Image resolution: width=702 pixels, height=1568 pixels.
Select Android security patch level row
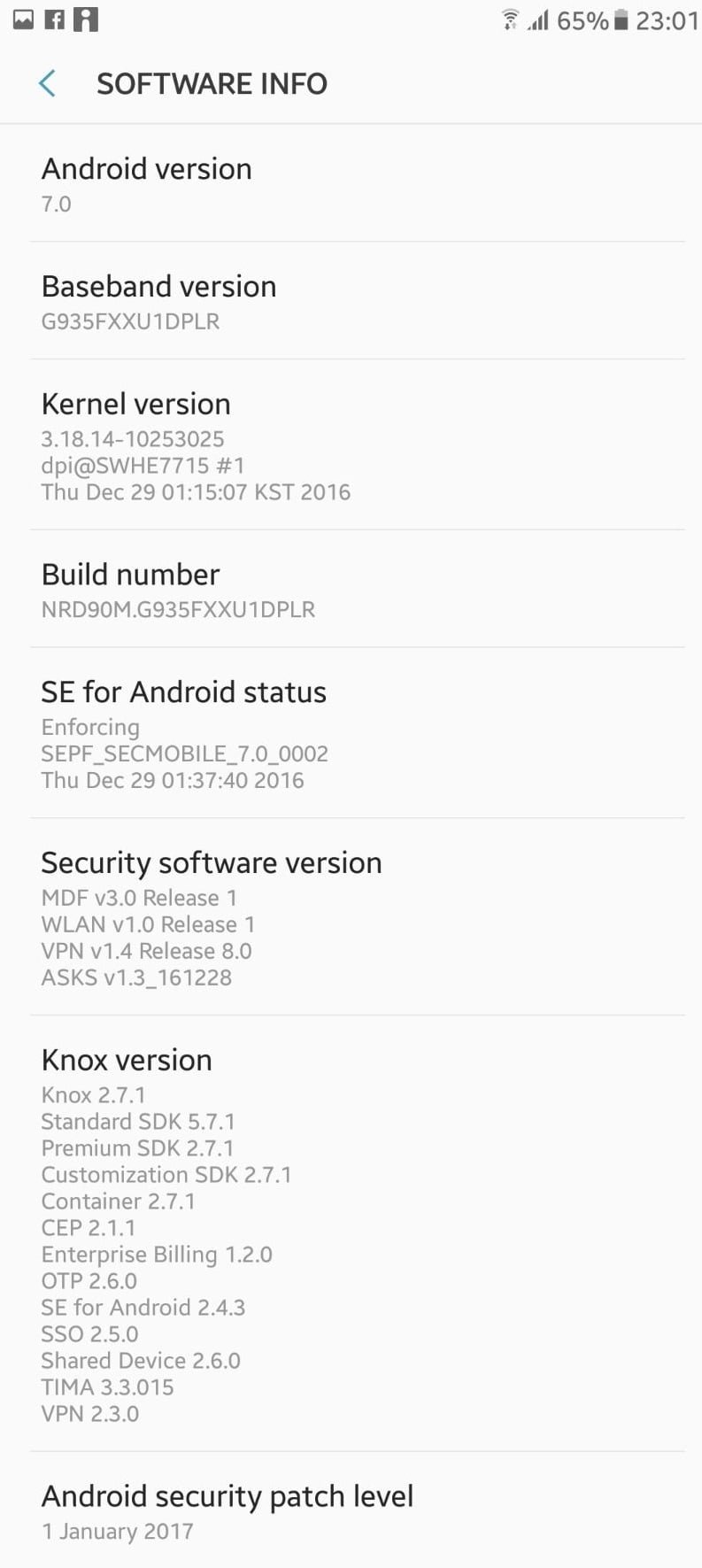351,1510
